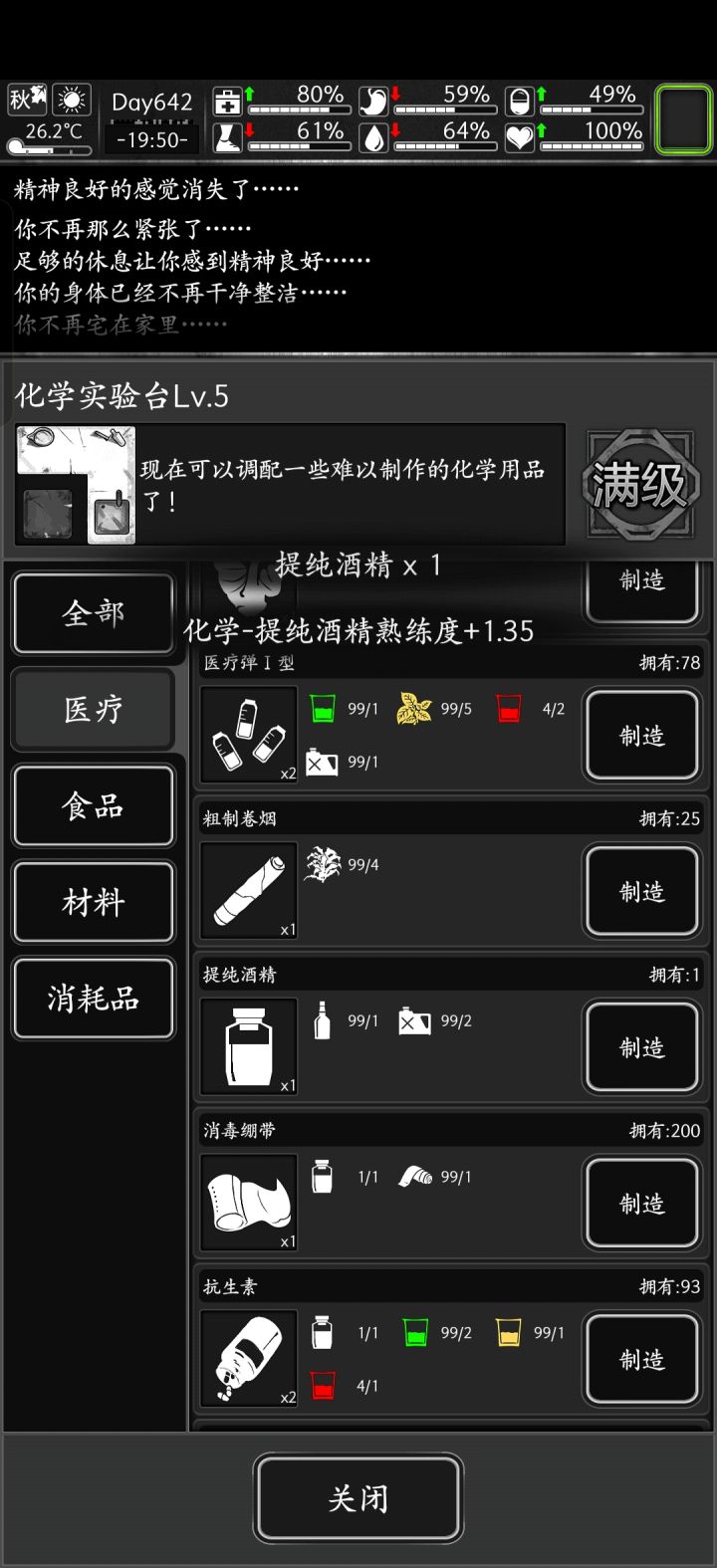Click the 粗制卷烟 cigarette icon
Image resolution: width=717 pixels, height=1568 pixels.
coord(248,890)
